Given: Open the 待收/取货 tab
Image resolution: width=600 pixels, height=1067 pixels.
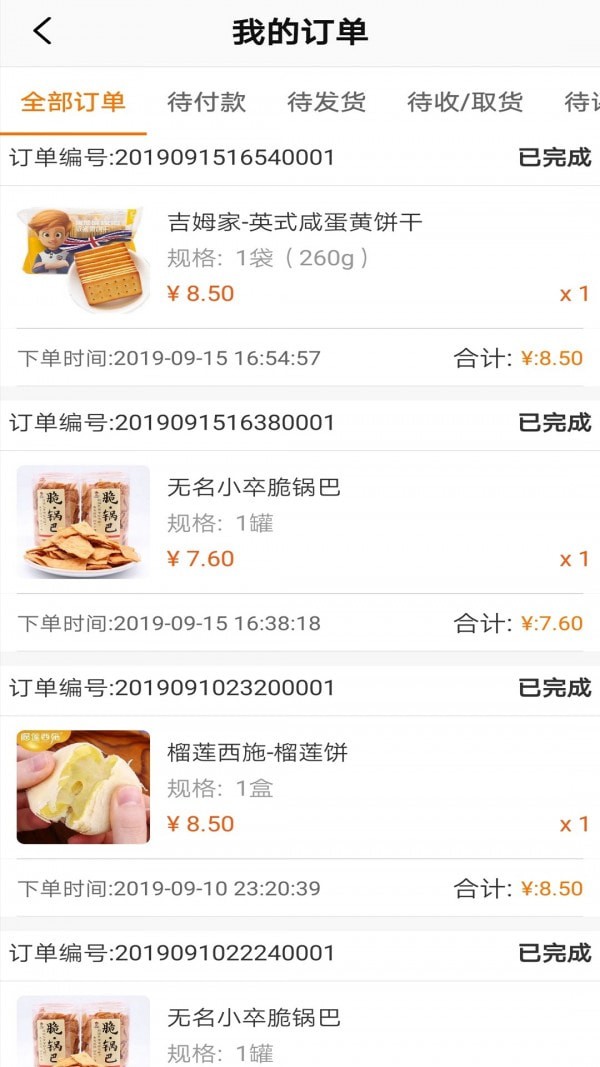Looking at the screenshot, I should point(465,102).
